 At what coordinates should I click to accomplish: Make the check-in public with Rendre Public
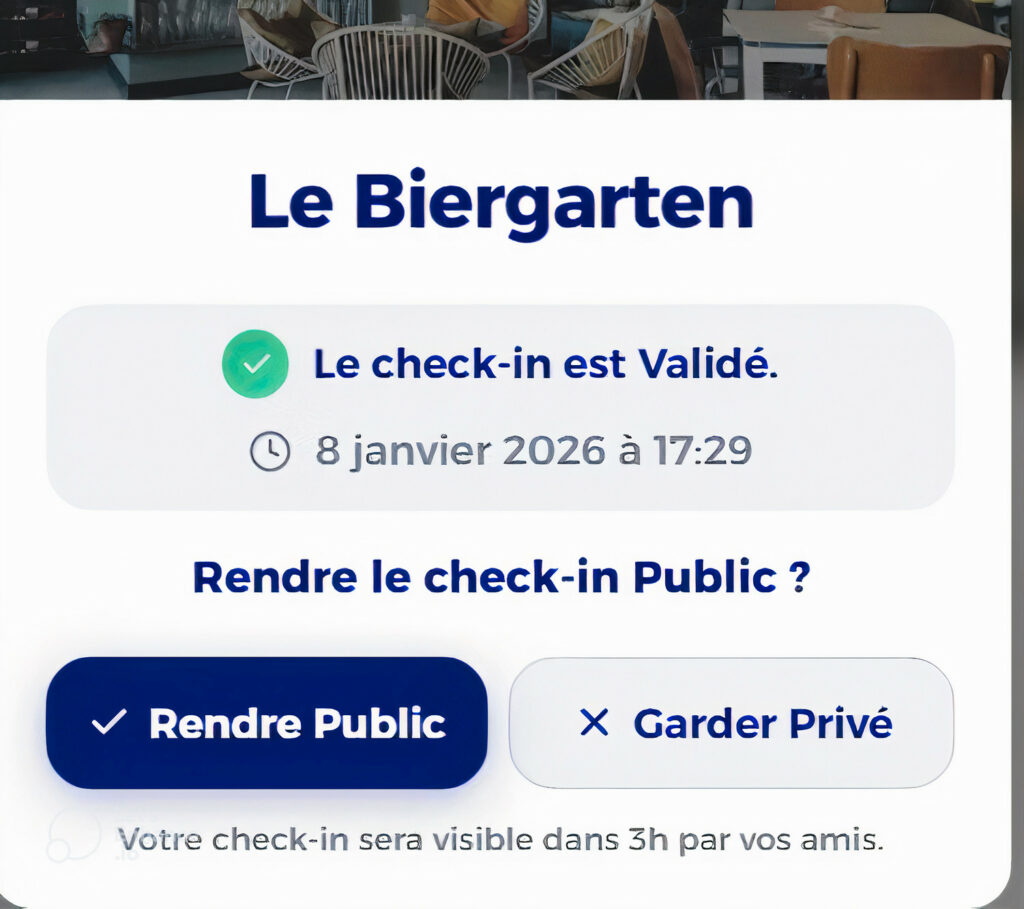[x=266, y=723]
